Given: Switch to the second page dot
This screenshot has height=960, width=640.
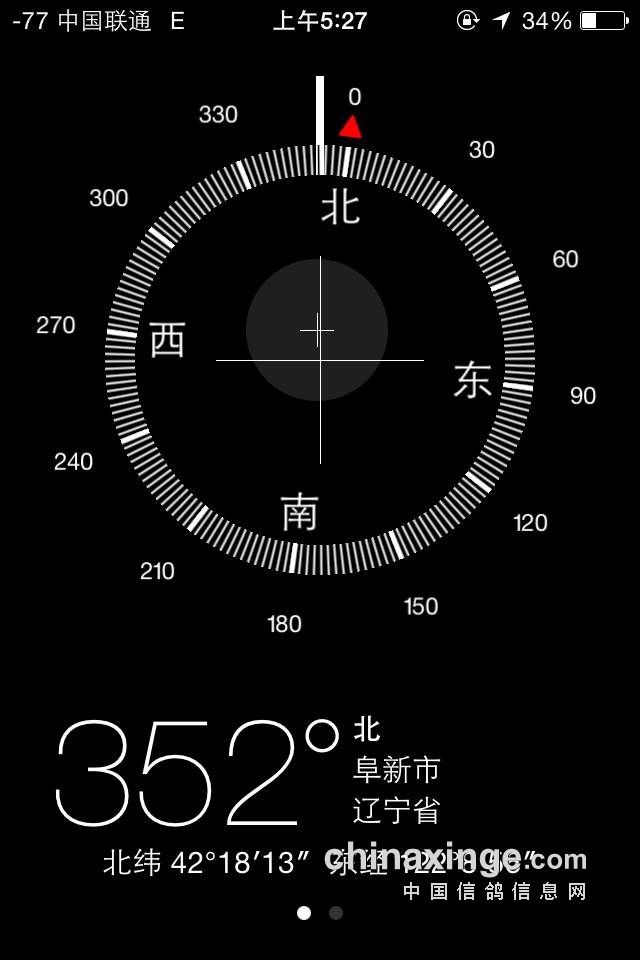Looking at the screenshot, I should (336, 913).
